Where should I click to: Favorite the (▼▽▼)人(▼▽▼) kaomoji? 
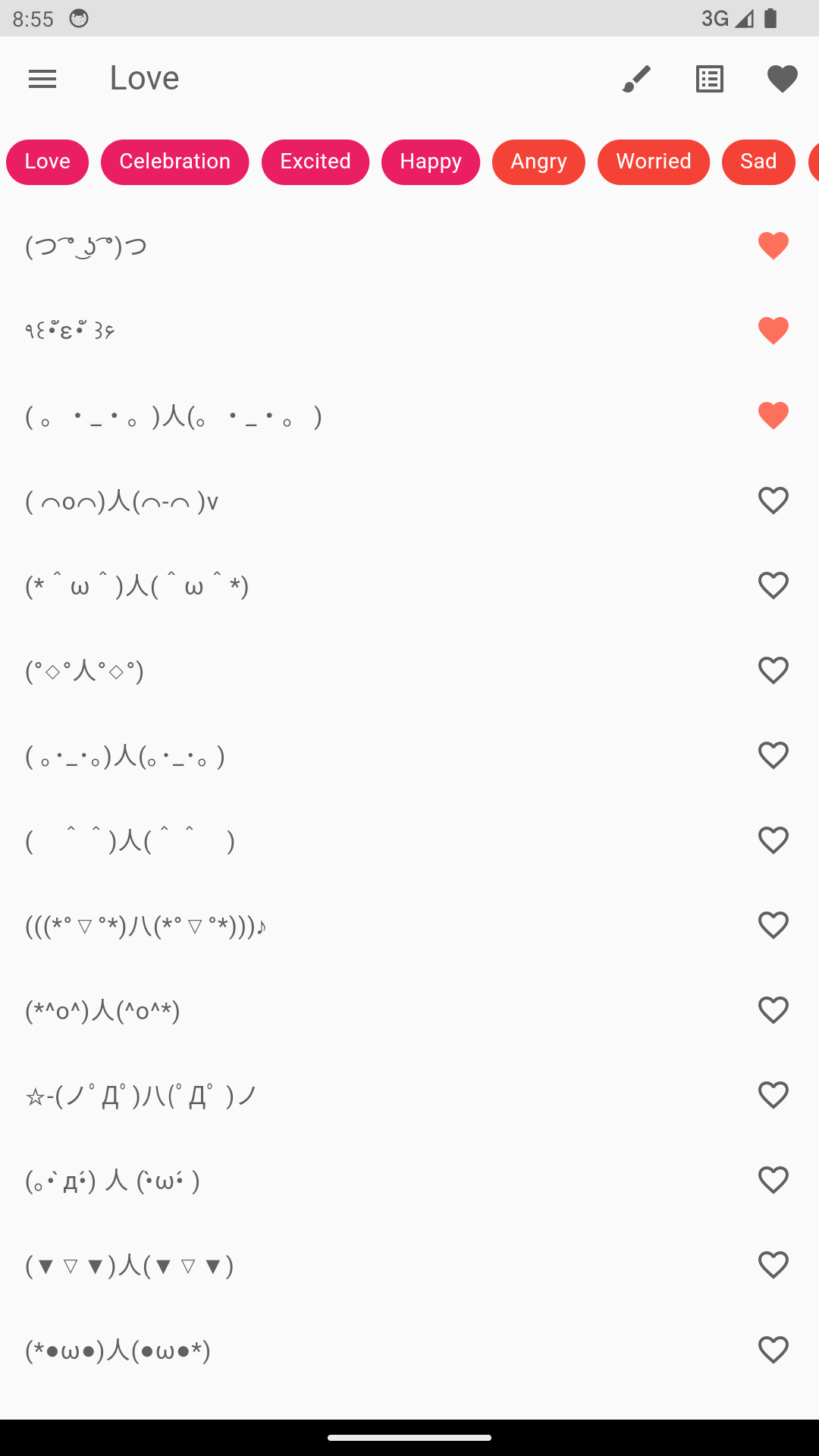pyautogui.click(x=773, y=1265)
